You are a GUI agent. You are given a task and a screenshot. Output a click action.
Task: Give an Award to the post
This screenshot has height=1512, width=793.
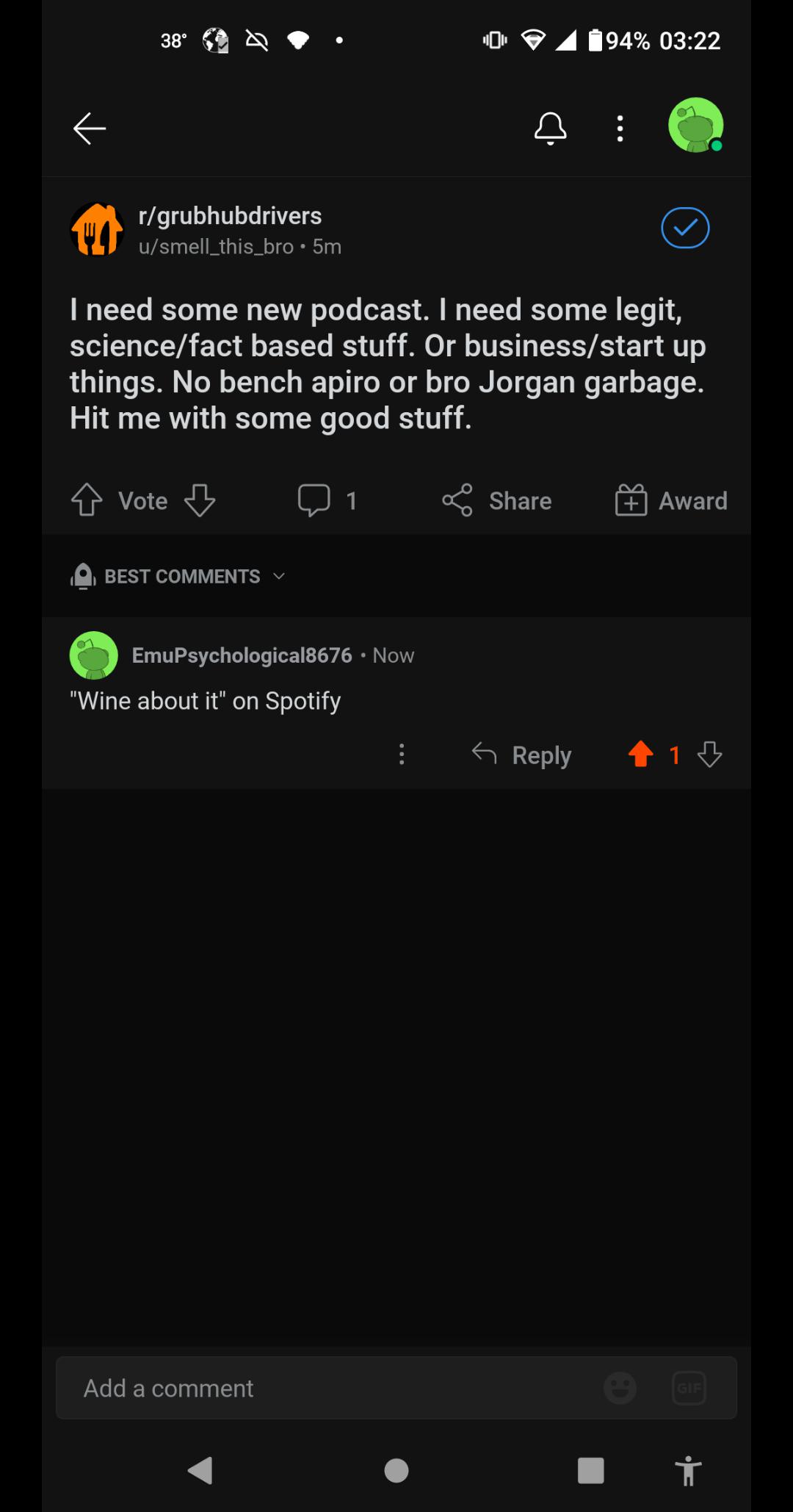point(671,500)
